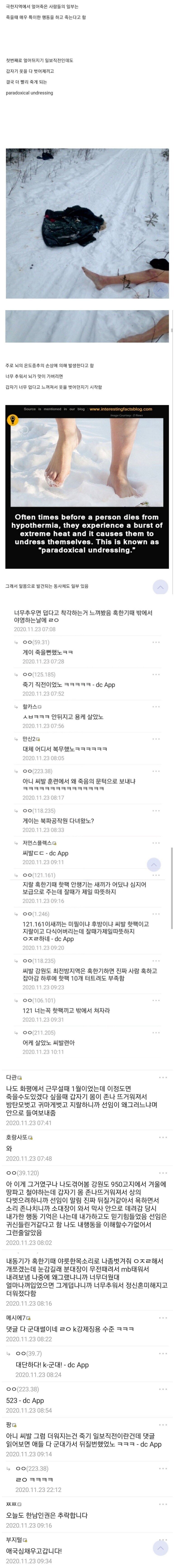The height and width of the screenshot is (1568, 178).
Task: Open the menu on ㅇㅇ(125.185)'s reply
Action: (x=156, y=674)
